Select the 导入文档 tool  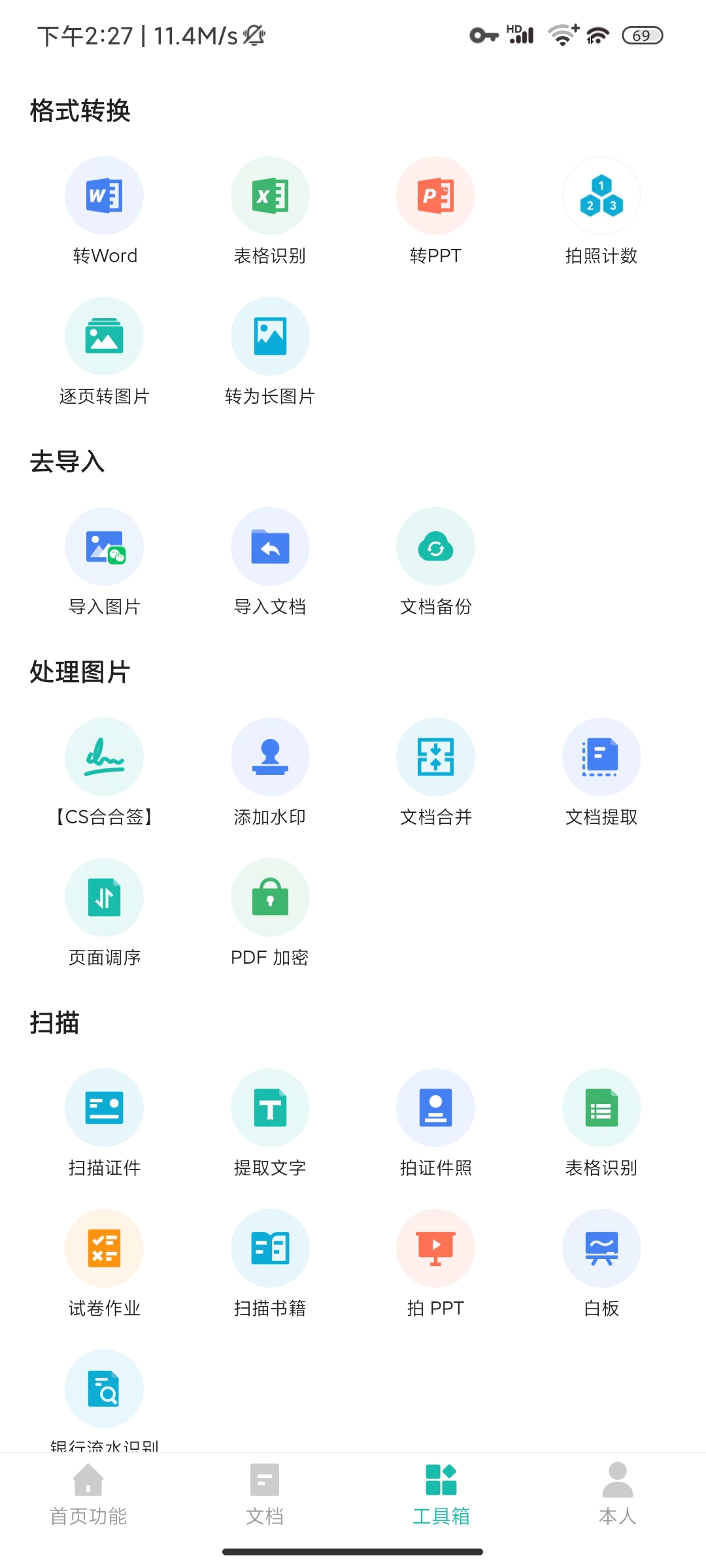pyautogui.click(x=270, y=547)
